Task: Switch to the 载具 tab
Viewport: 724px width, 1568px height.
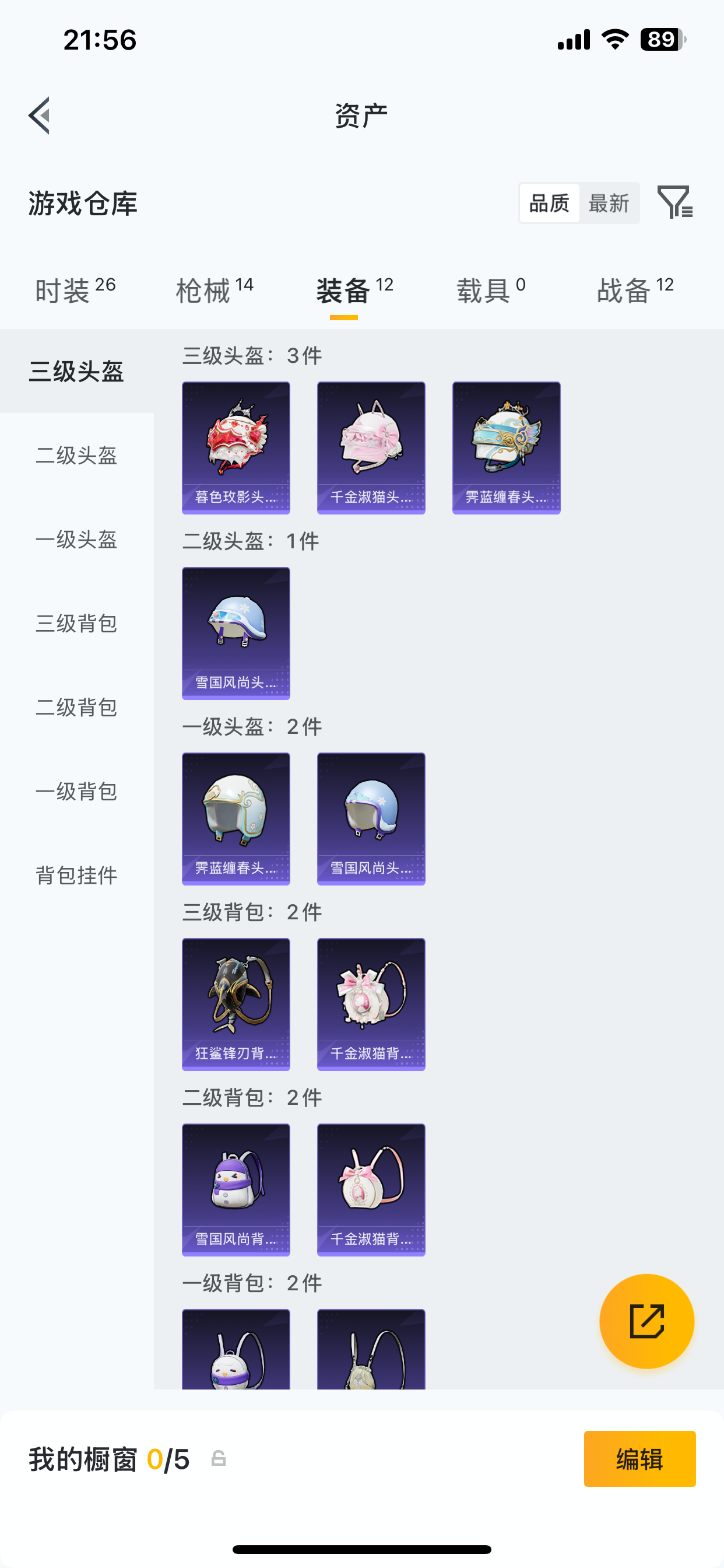Action: click(490, 290)
